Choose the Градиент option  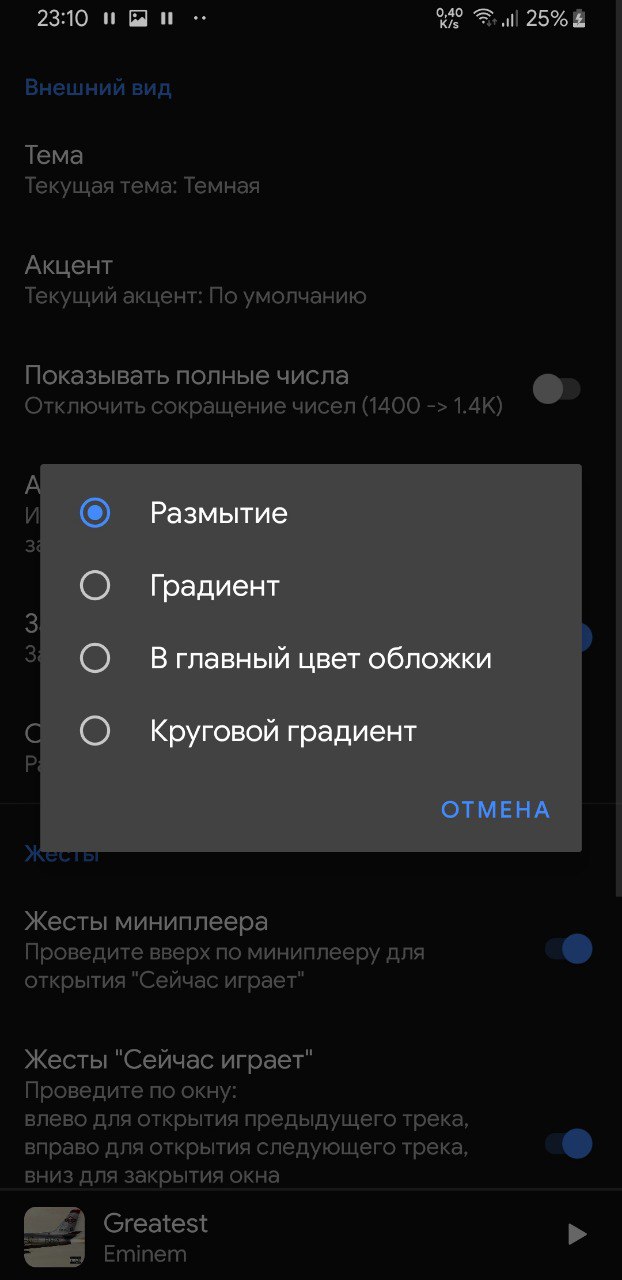pyautogui.click(x=95, y=585)
